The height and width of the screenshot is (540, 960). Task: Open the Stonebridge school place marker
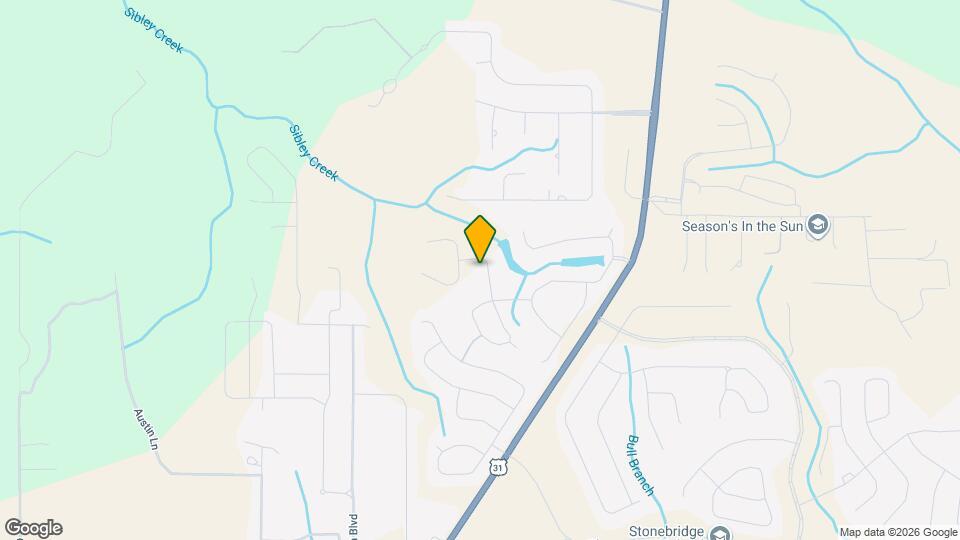tap(719, 531)
